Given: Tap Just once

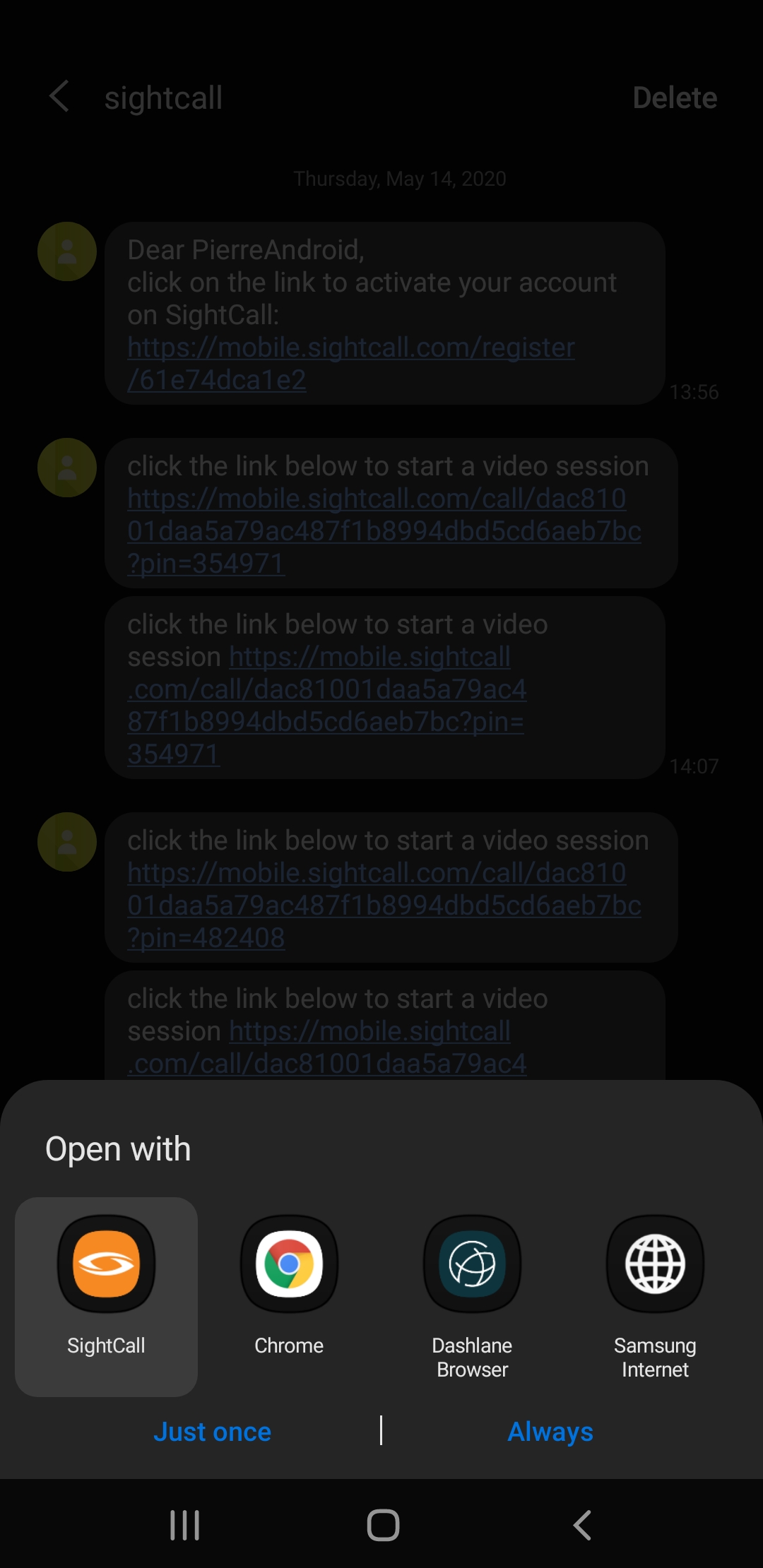Looking at the screenshot, I should tap(213, 1432).
